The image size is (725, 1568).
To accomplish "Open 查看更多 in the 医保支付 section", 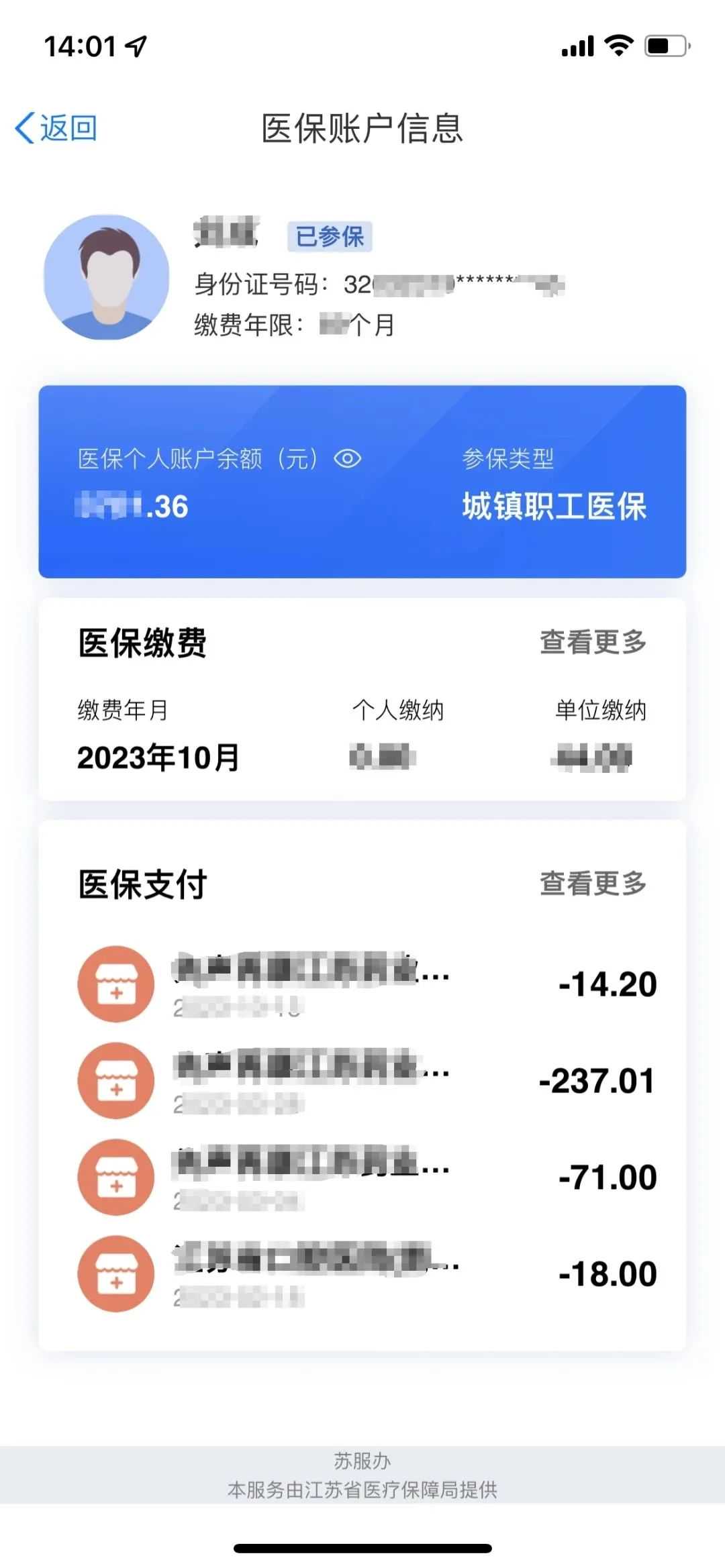I will (x=593, y=884).
